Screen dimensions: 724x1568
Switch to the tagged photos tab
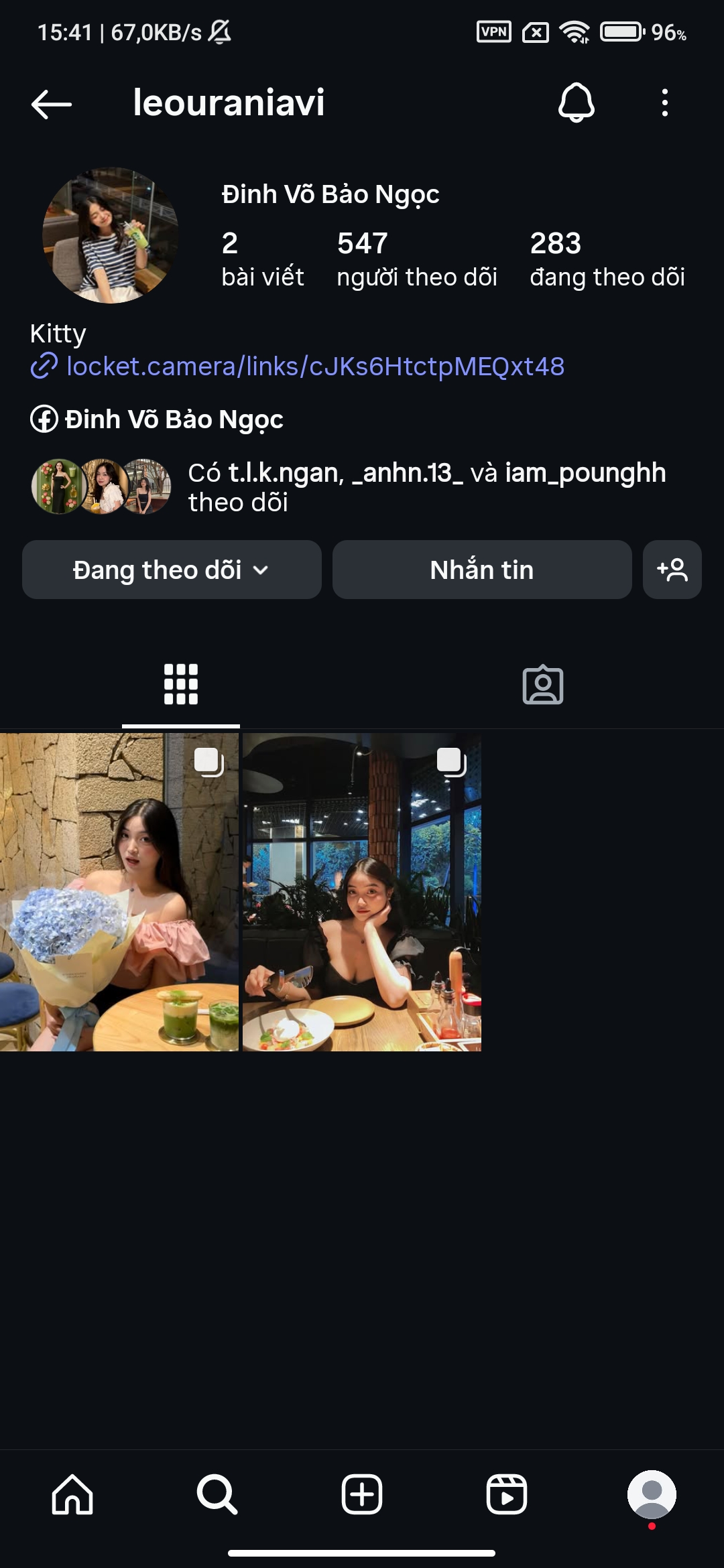click(542, 685)
